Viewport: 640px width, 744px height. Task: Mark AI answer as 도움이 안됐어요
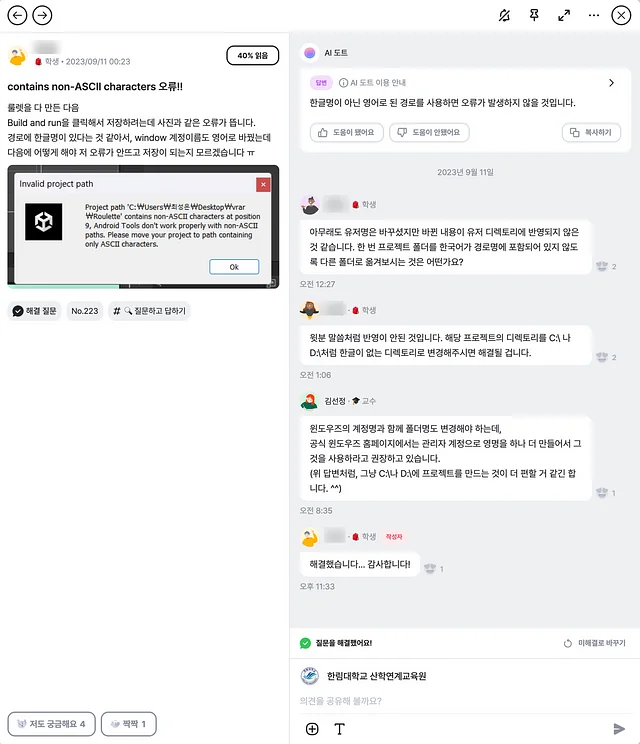[427, 132]
